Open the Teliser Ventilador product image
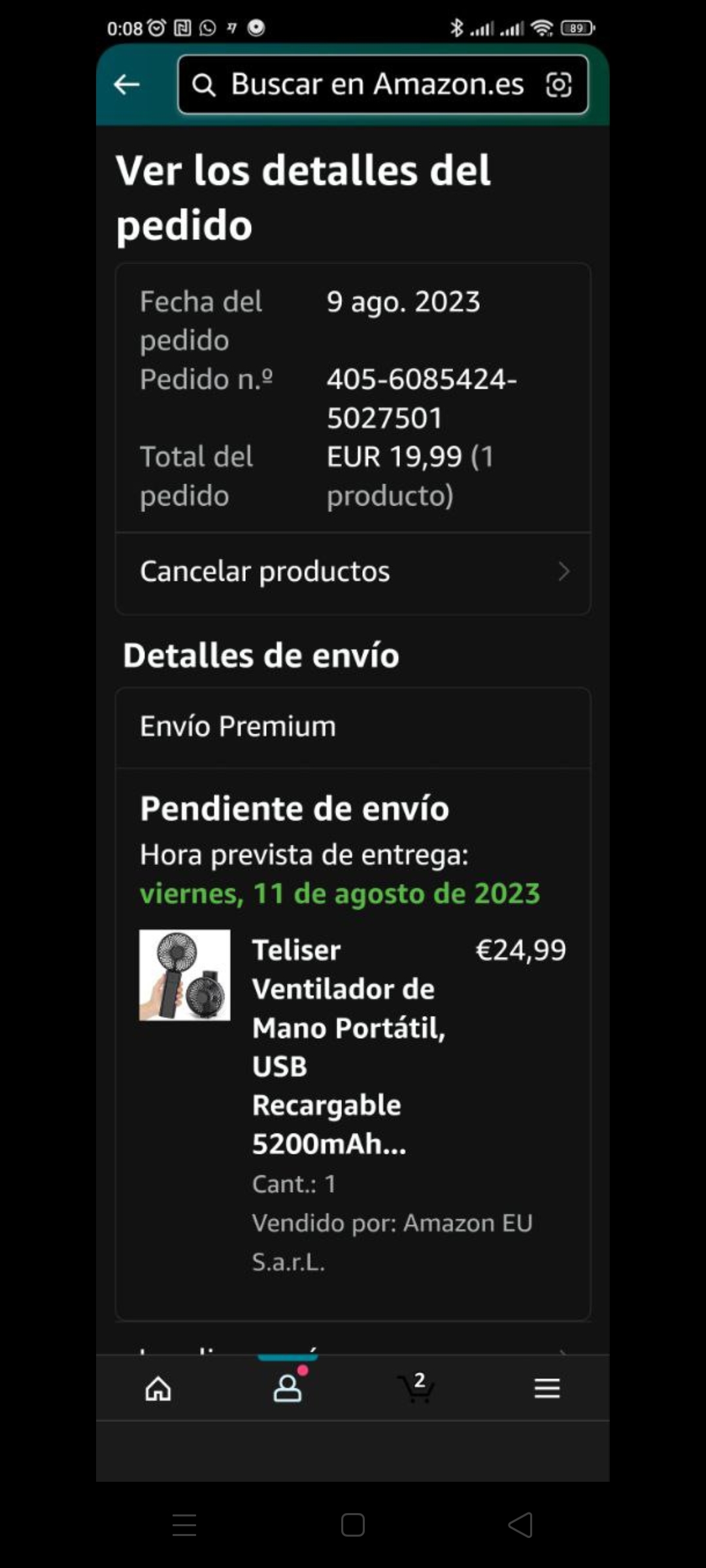Viewport: 706px width, 1568px height. click(184, 975)
